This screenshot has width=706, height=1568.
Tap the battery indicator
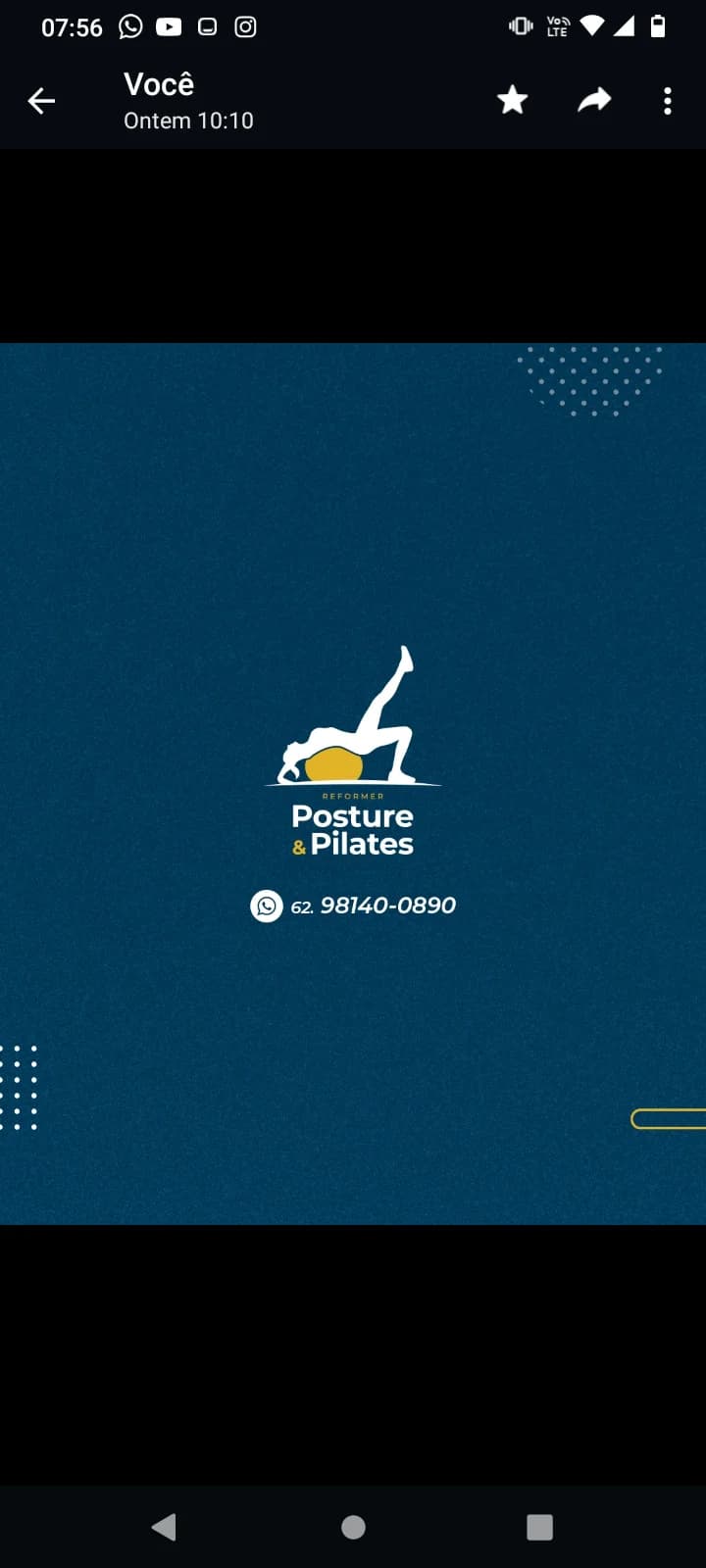tap(657, 25)
